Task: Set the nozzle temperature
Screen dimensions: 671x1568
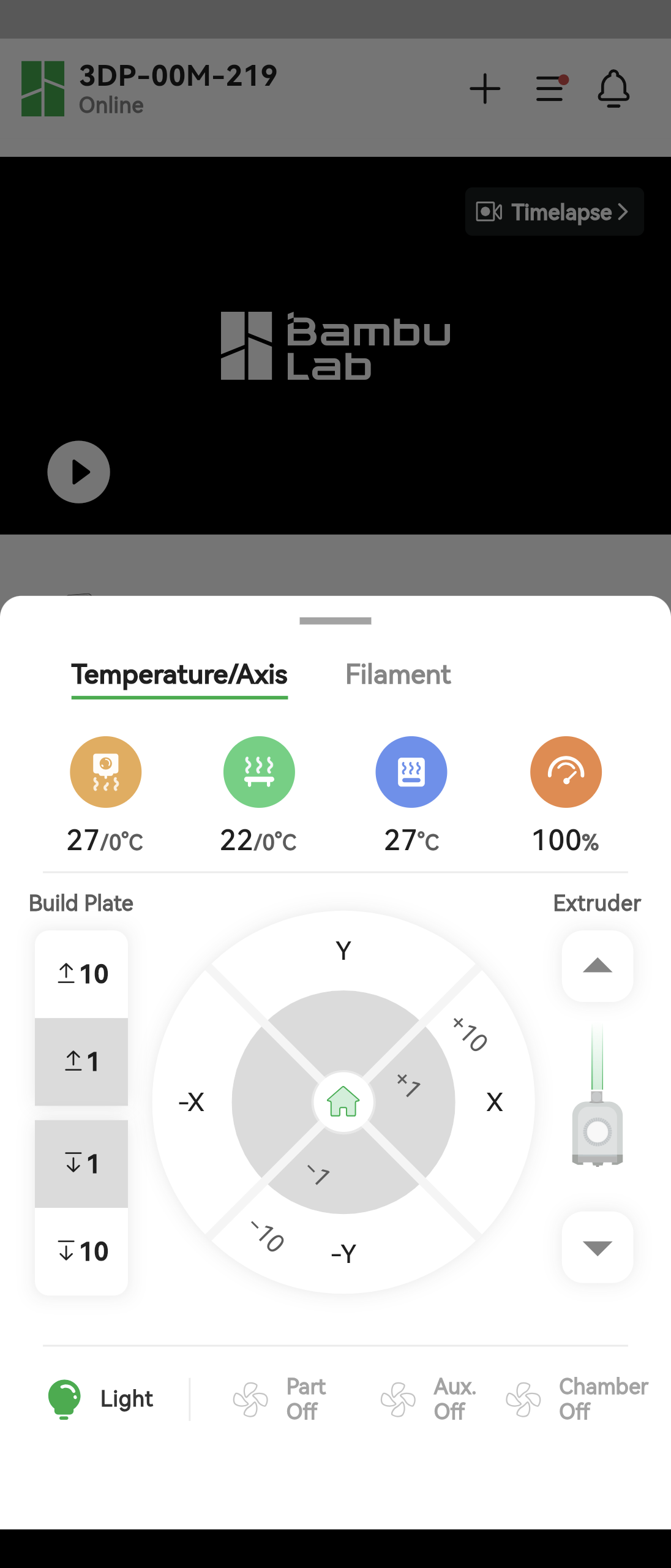Action: pos(105,772)
